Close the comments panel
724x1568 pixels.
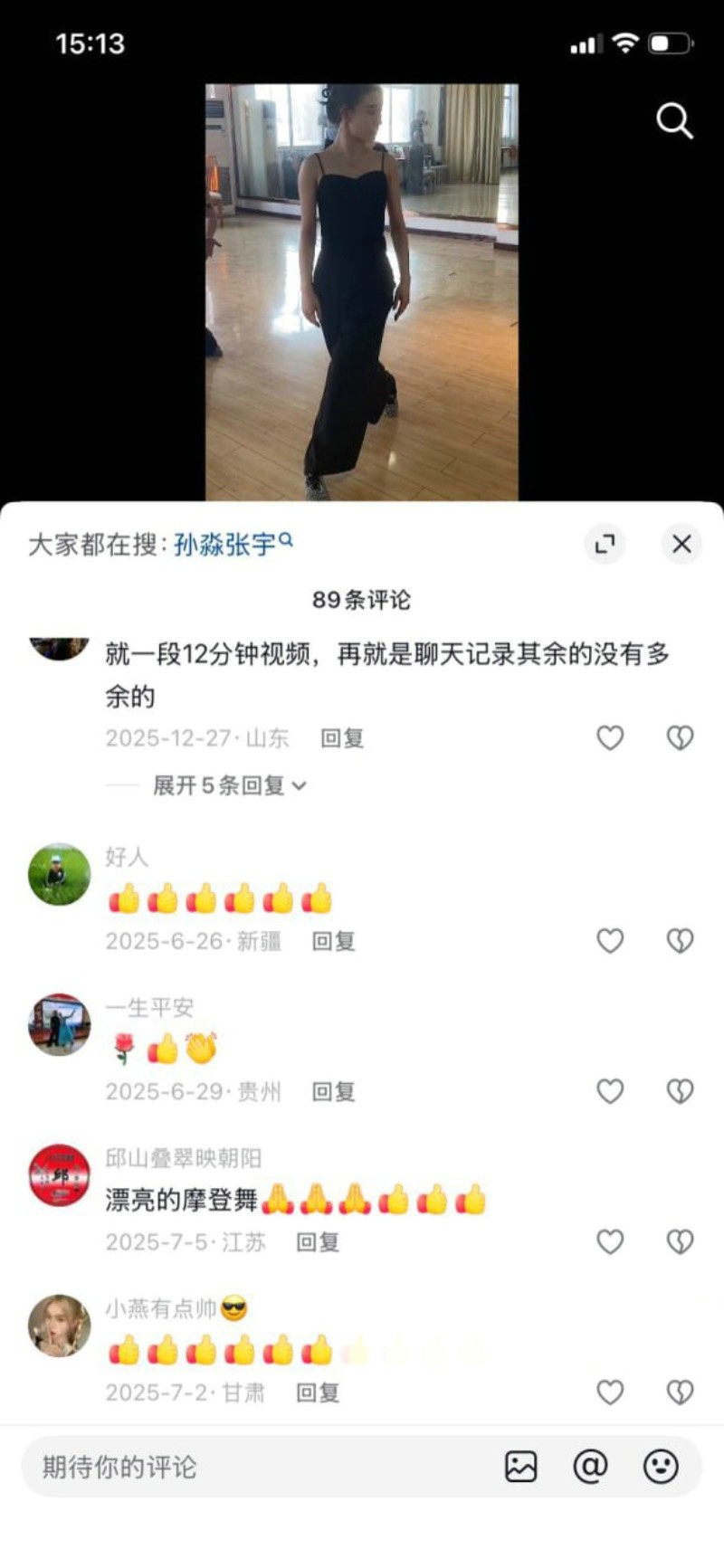681,544
